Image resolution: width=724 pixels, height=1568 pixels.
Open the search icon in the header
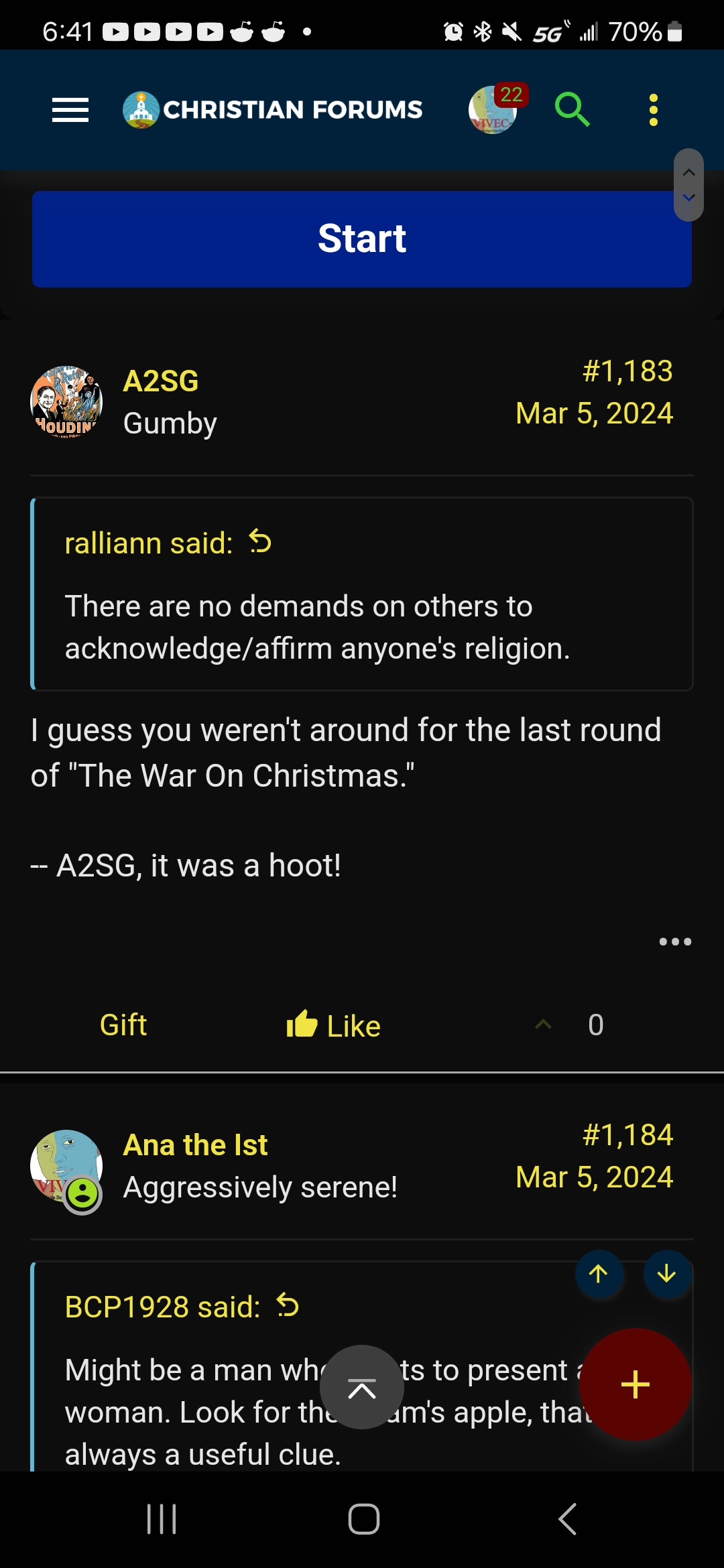click(572, 109)
